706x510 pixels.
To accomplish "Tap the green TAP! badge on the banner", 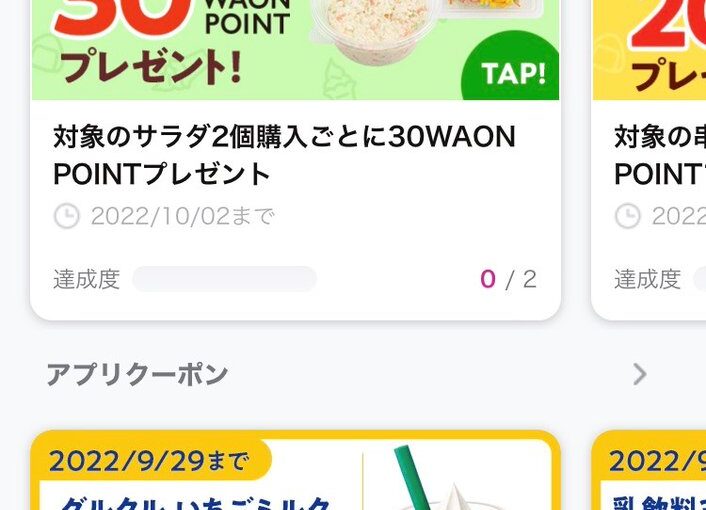I will pos(513,74).
